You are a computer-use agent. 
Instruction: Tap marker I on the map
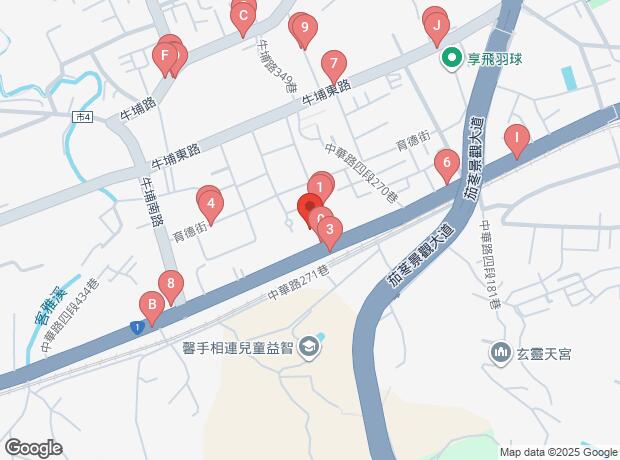click(515, 138)
